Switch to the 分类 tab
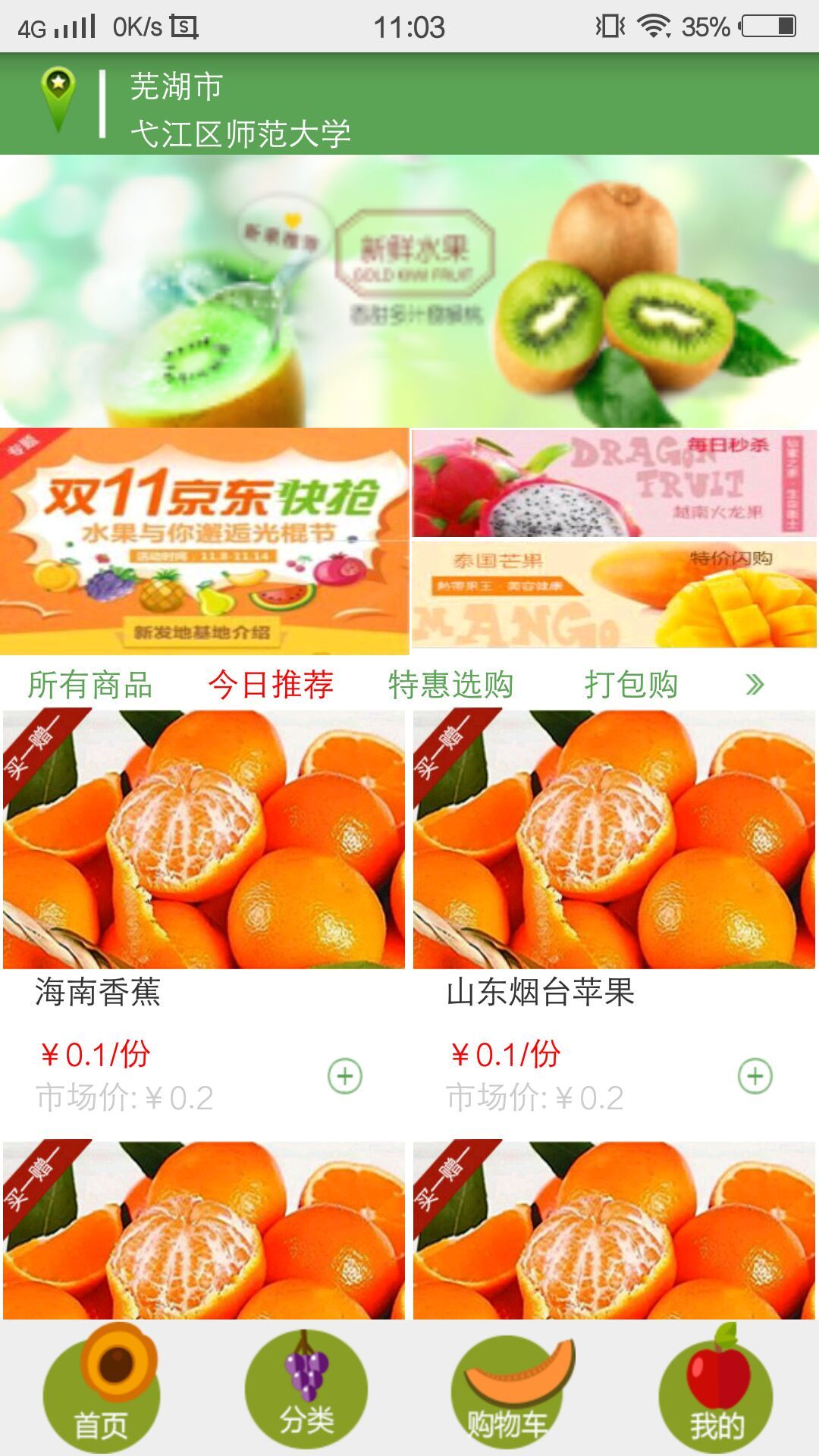This screenshot has width=819, height=1456. [x=306, y=1389]
